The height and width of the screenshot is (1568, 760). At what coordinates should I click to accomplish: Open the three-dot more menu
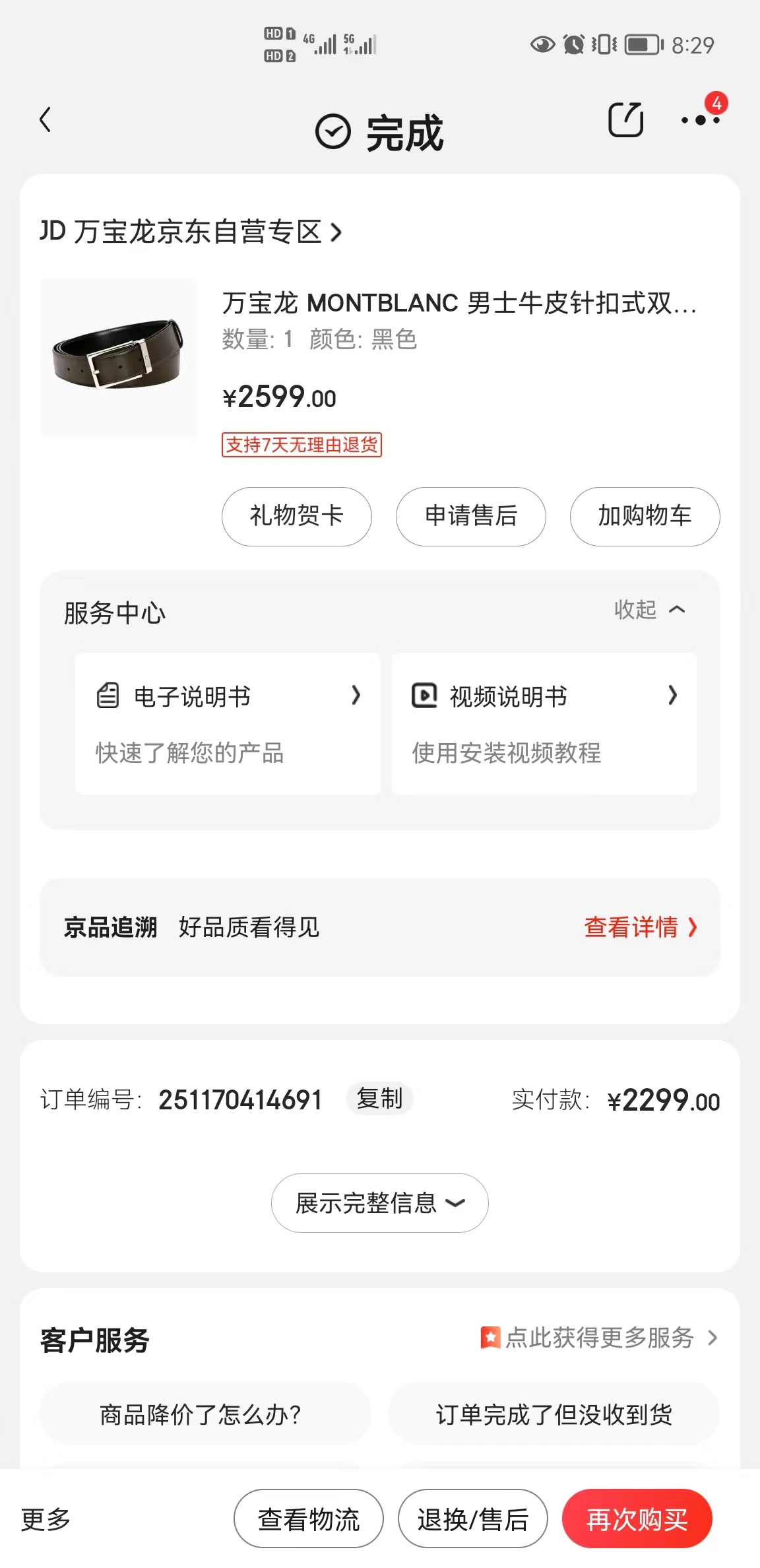click(701, 119)
